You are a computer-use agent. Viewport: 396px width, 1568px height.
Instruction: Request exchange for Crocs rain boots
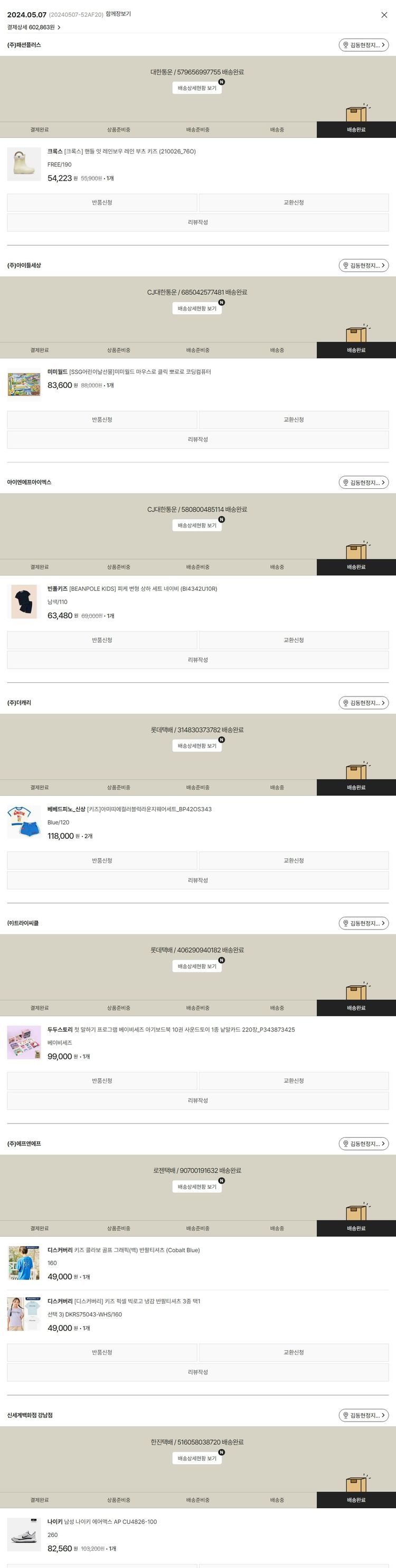(x=293, y=203)
